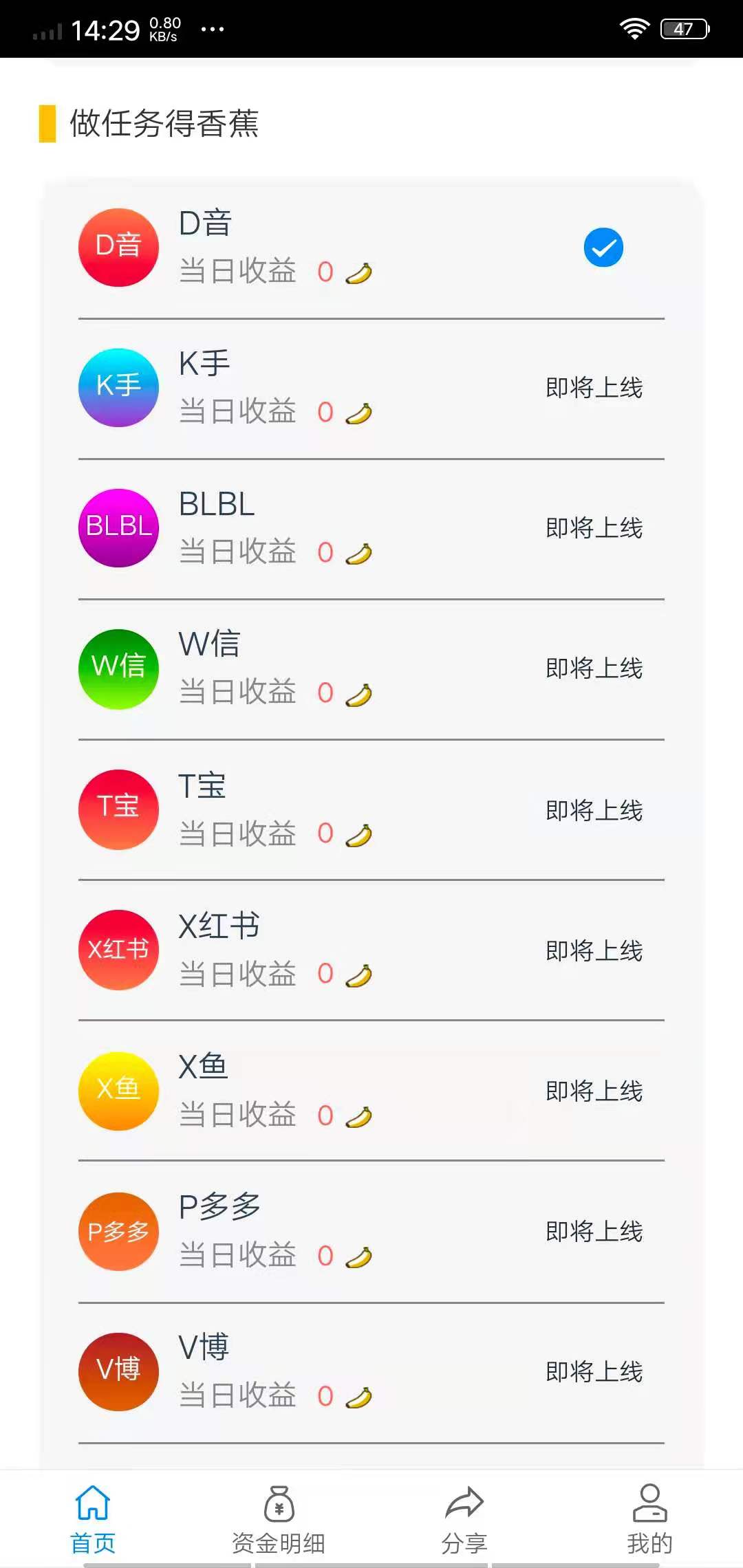The height and width of the screenshot is (1568, 743).
Task: Select the K手 circular icon
Action: pos(118,387)
